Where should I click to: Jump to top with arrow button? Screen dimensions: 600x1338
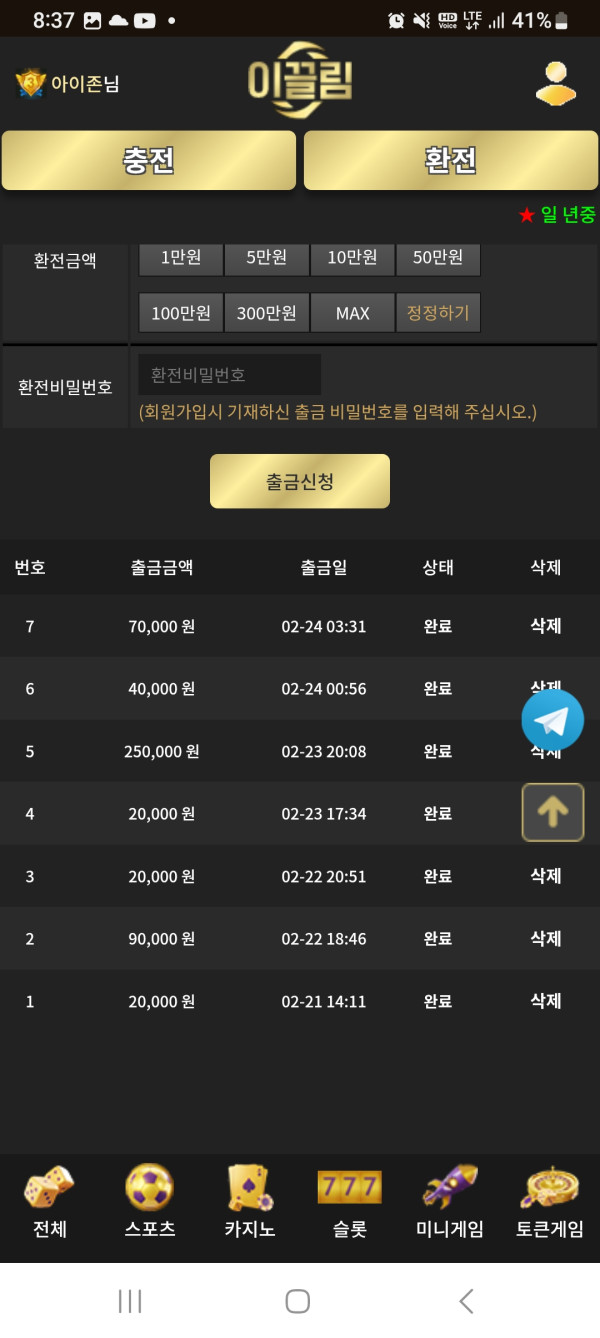[x=552, y=812]
